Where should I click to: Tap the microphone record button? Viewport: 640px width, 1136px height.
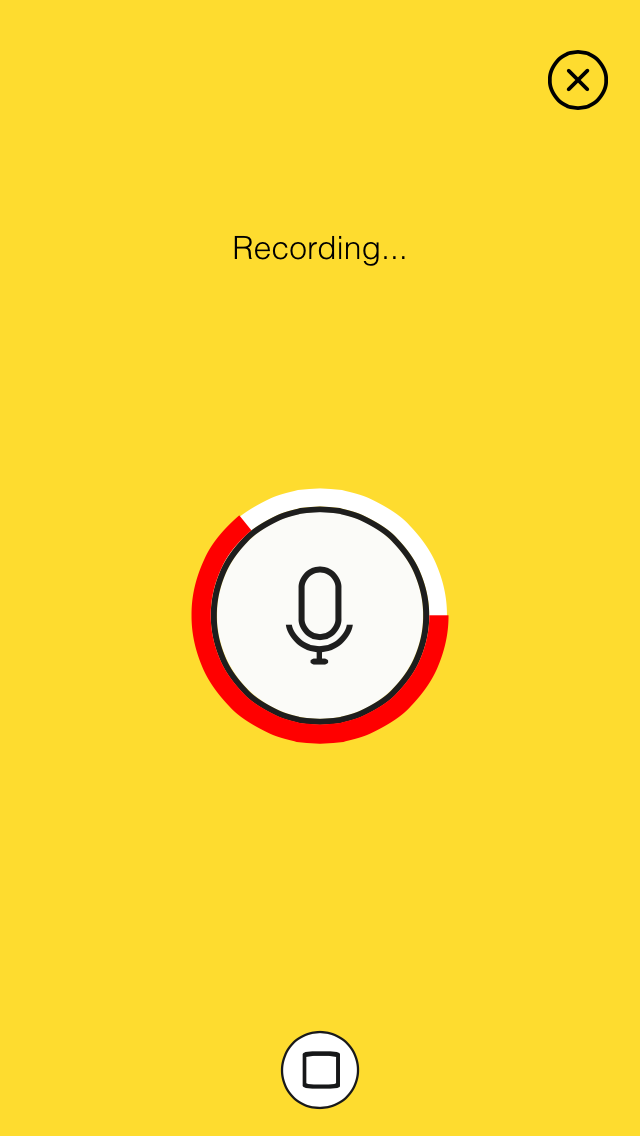point(320,615)
